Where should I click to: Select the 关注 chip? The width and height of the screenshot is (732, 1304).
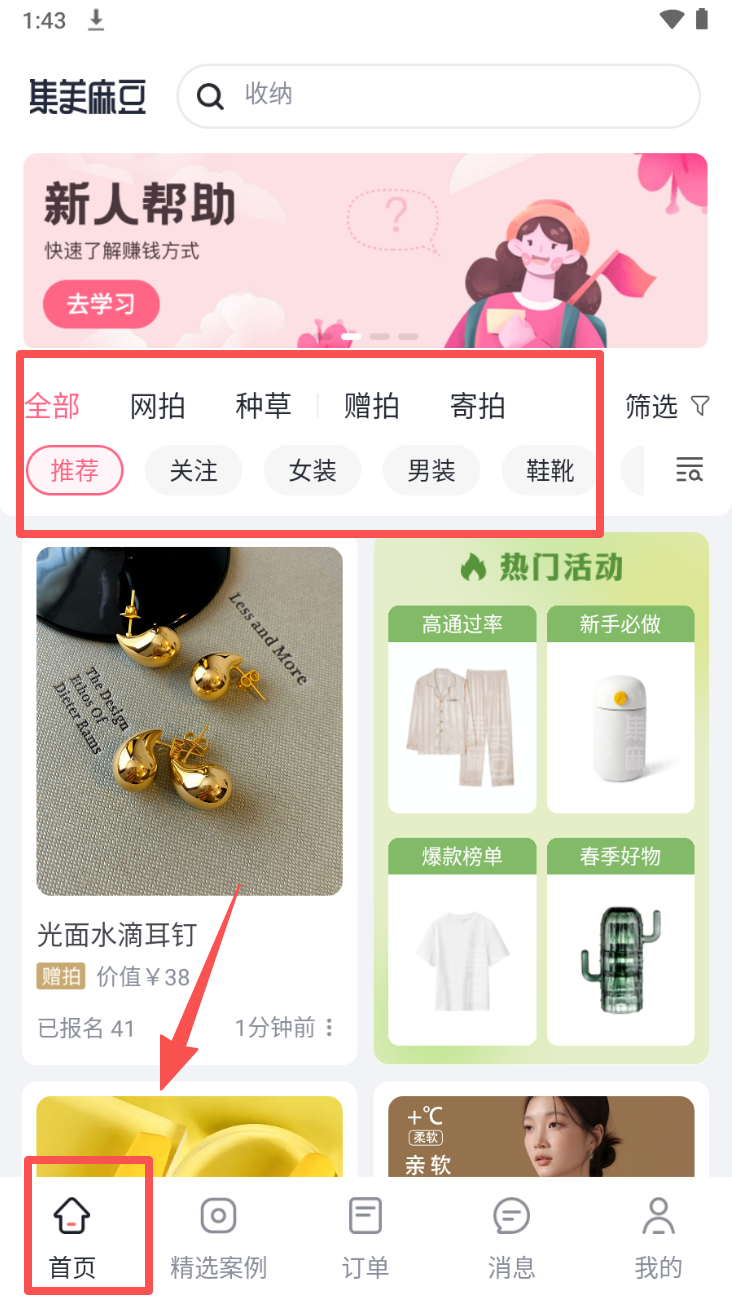[193, 470]
